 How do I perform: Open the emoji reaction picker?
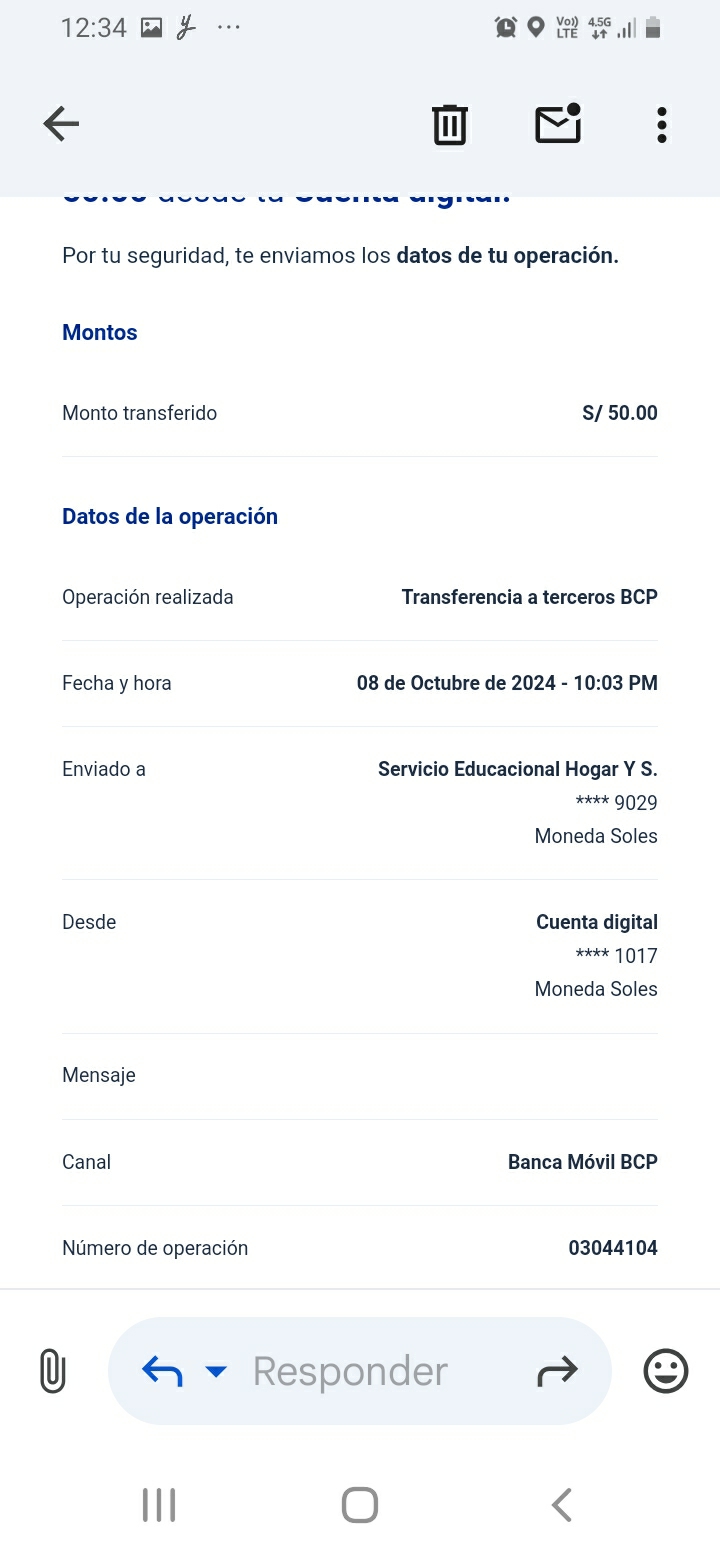[x=665, y=1370]
